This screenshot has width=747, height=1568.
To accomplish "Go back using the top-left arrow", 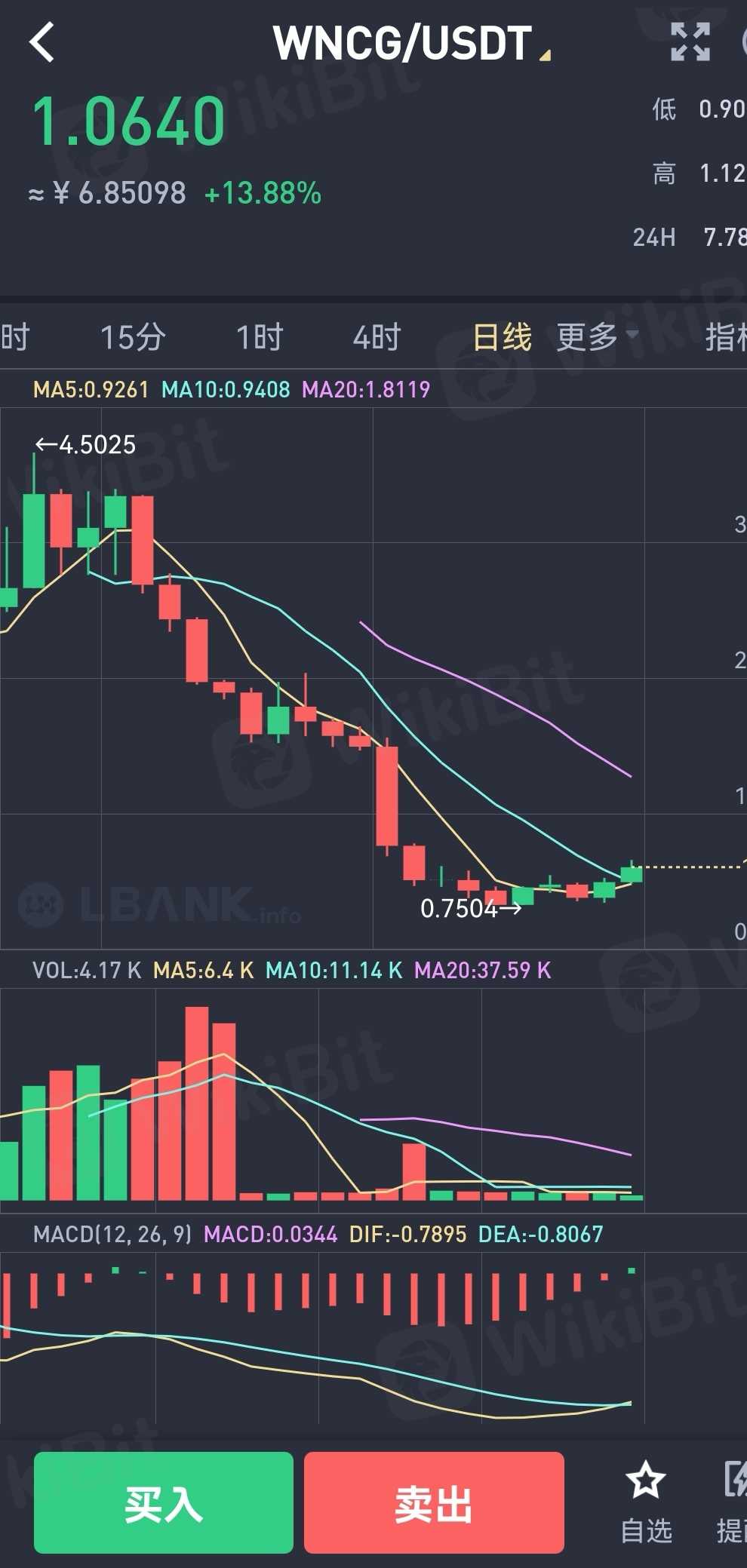I will (x=42, y=42).
